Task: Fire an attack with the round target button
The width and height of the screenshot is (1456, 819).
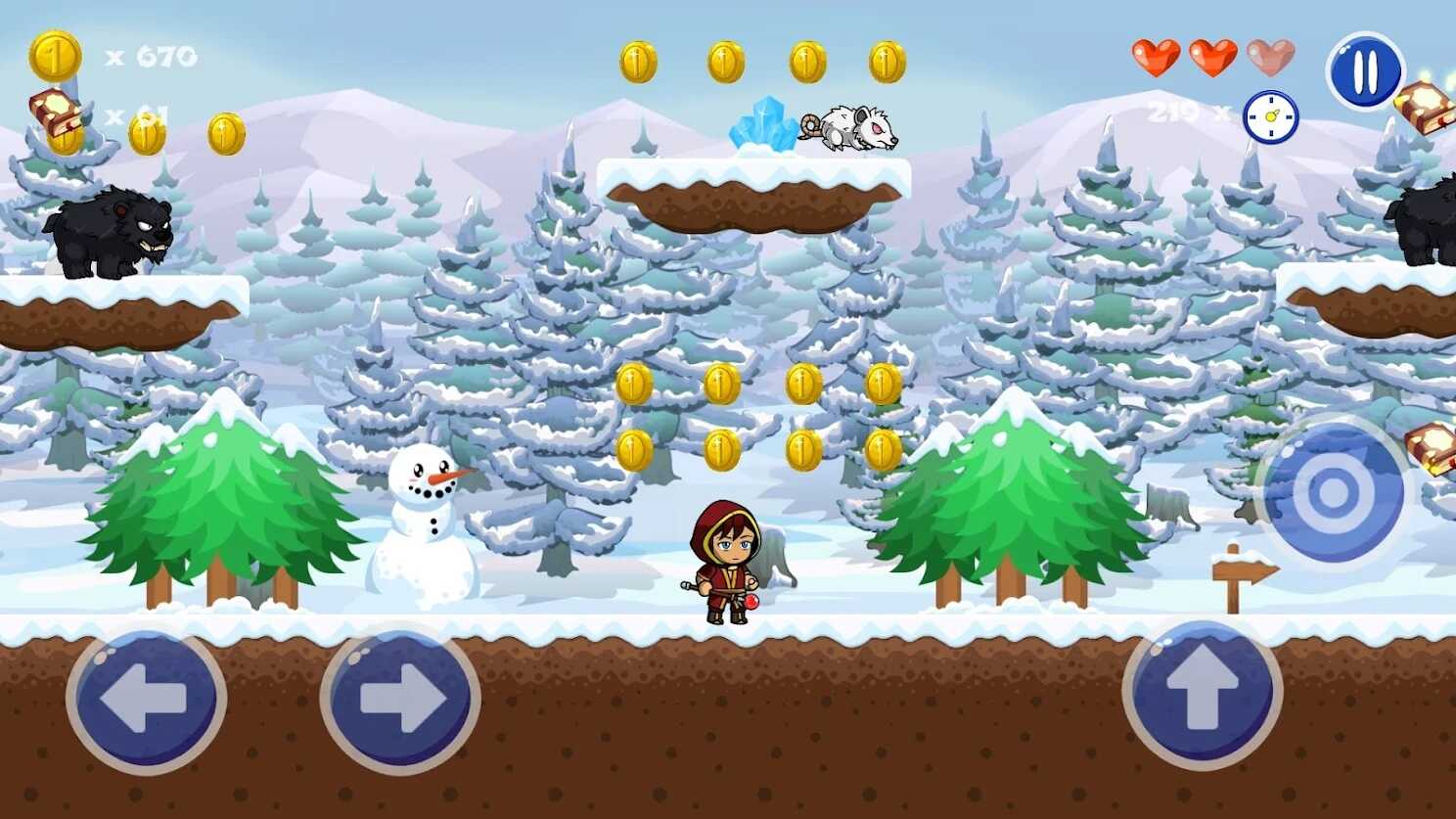Action: pos(1333,493)
